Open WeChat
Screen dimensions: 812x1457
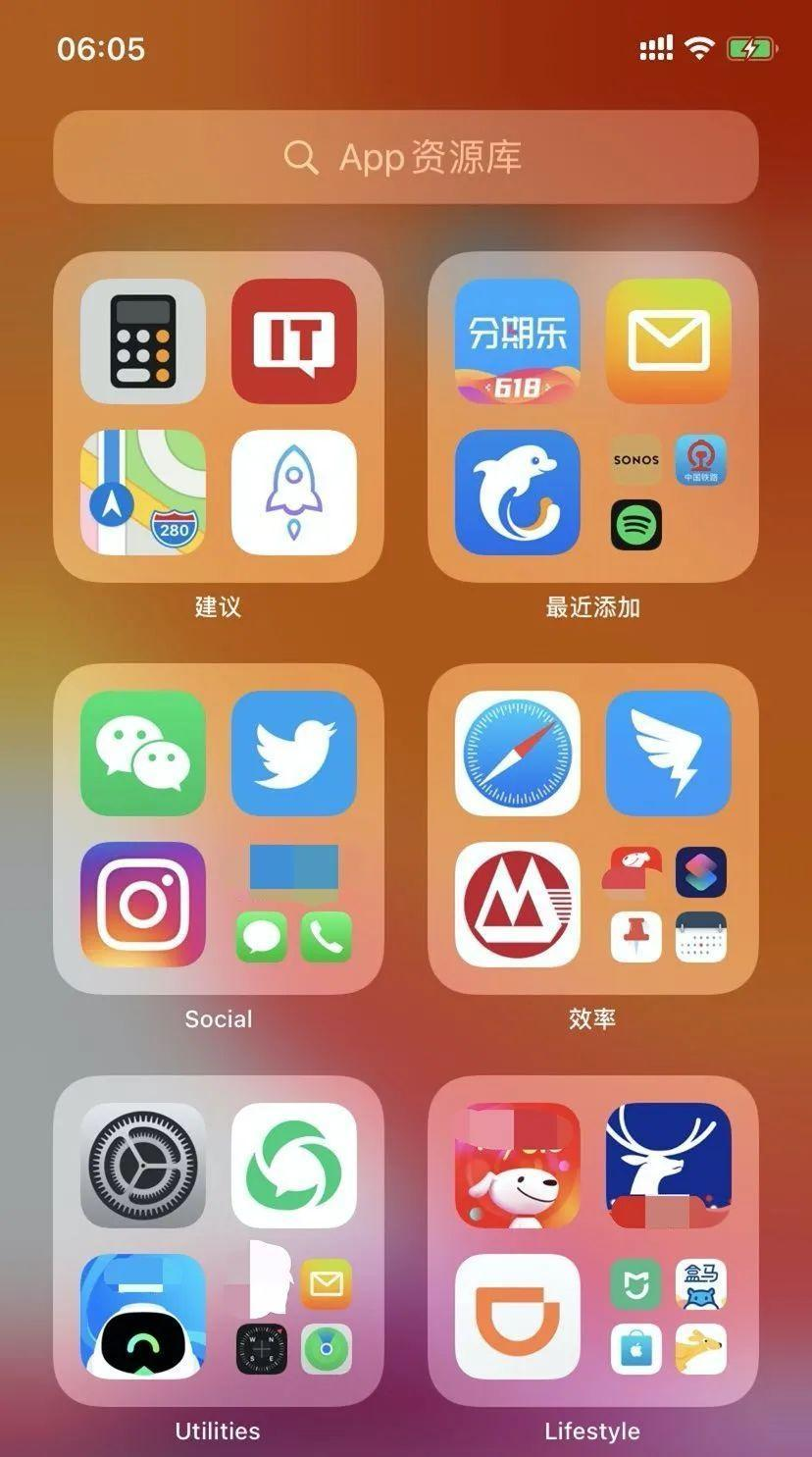[x=142, y=753]
